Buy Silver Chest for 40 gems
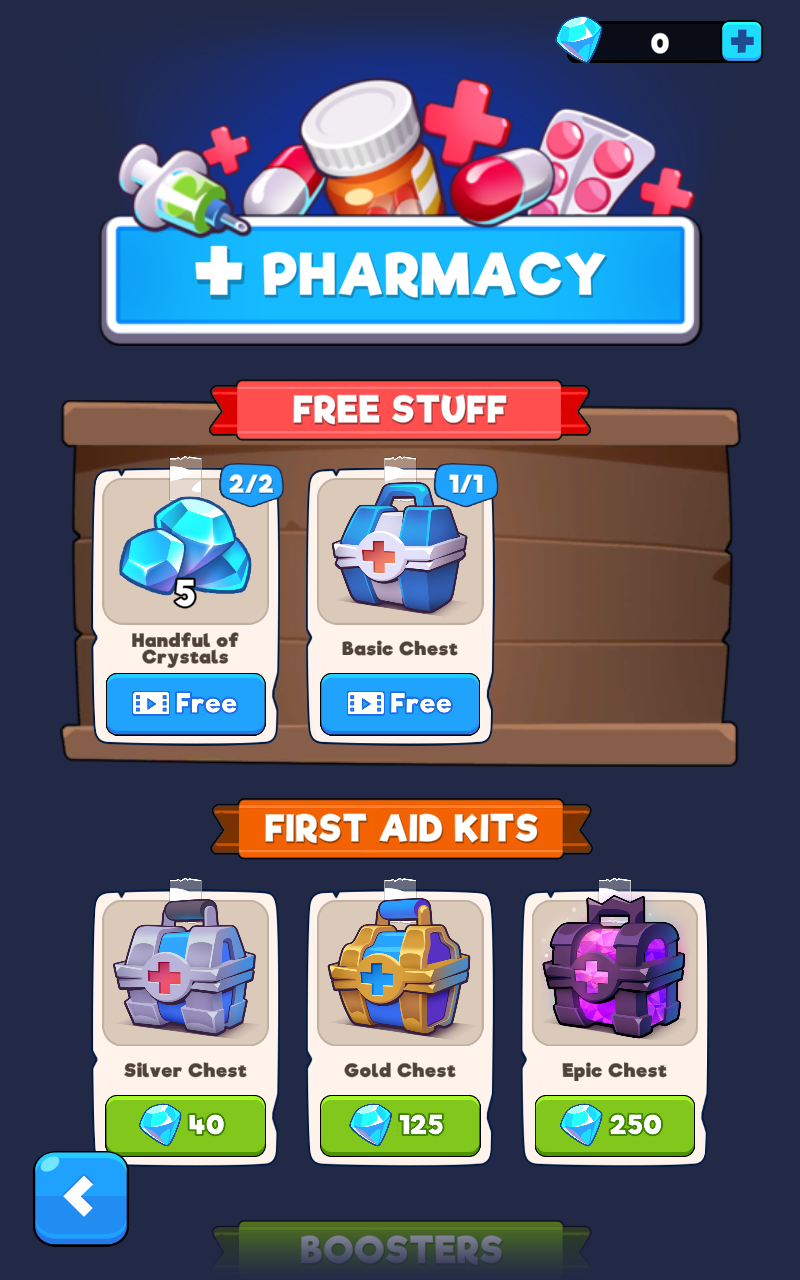The width and height of the screenshot is (800, 1280). pos(186,1125)
